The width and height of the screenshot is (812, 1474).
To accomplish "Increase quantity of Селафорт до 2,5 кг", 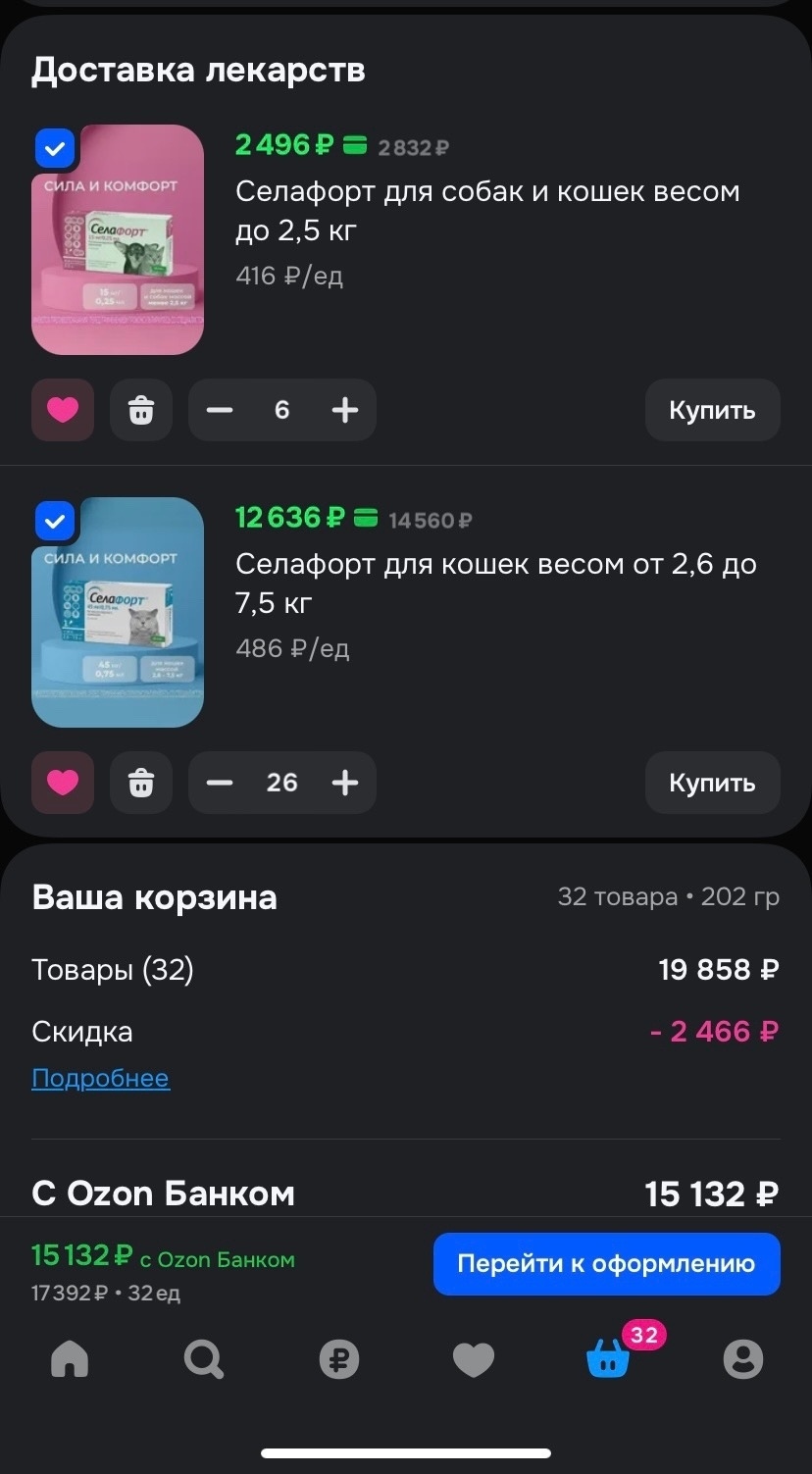I will (345, 410).
